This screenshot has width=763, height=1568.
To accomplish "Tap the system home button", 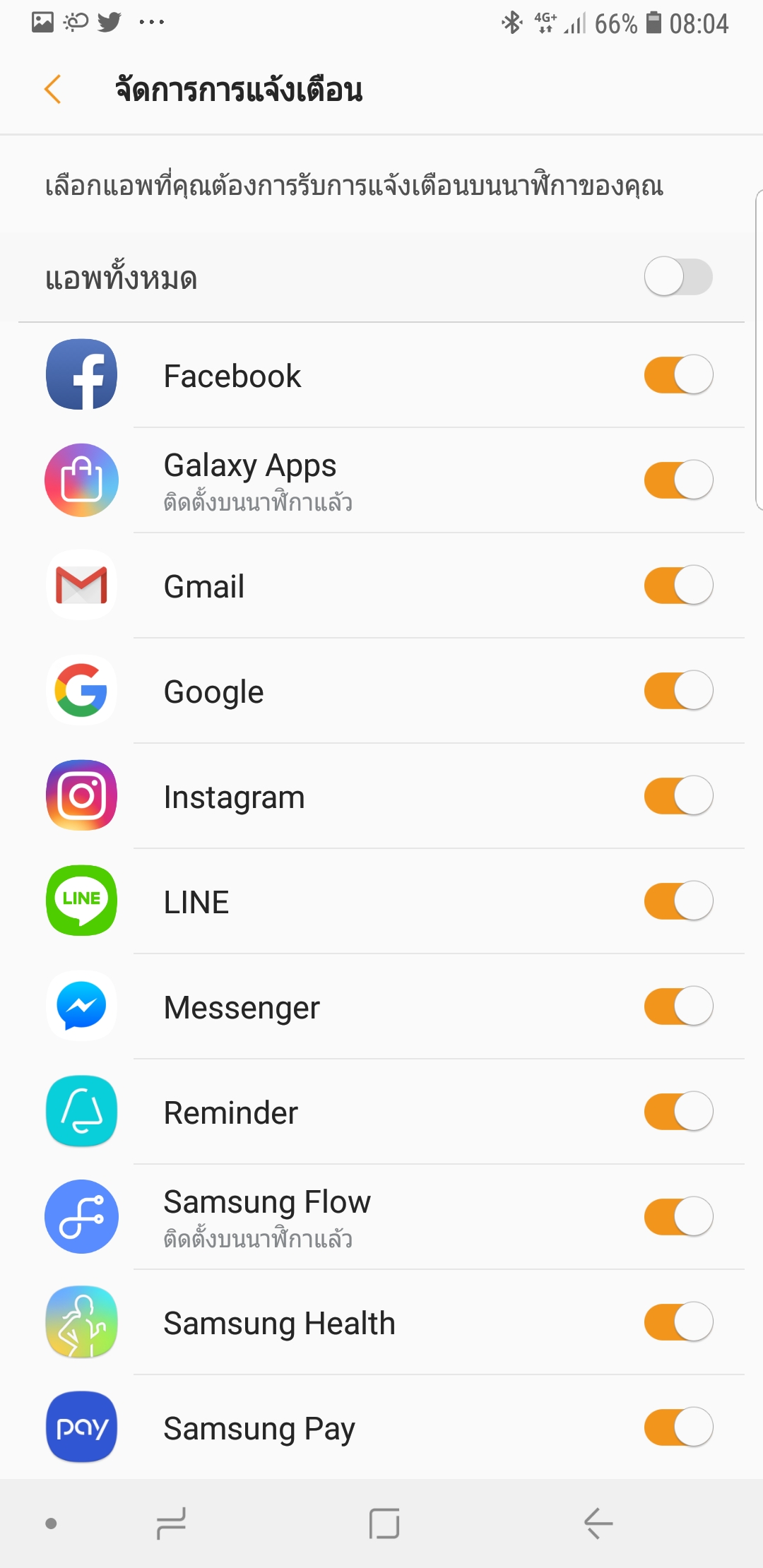I will (x=384, y=1524).
